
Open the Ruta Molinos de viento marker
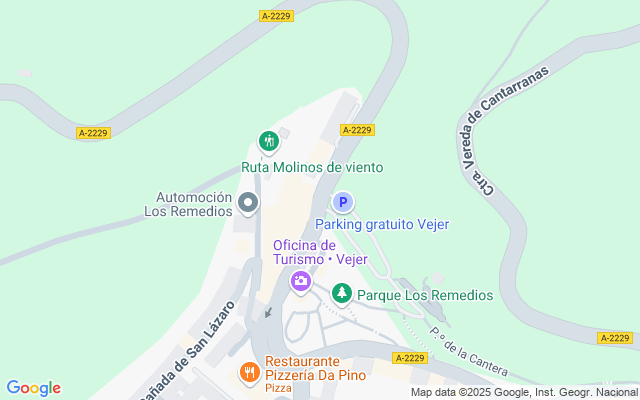point(268,142)
